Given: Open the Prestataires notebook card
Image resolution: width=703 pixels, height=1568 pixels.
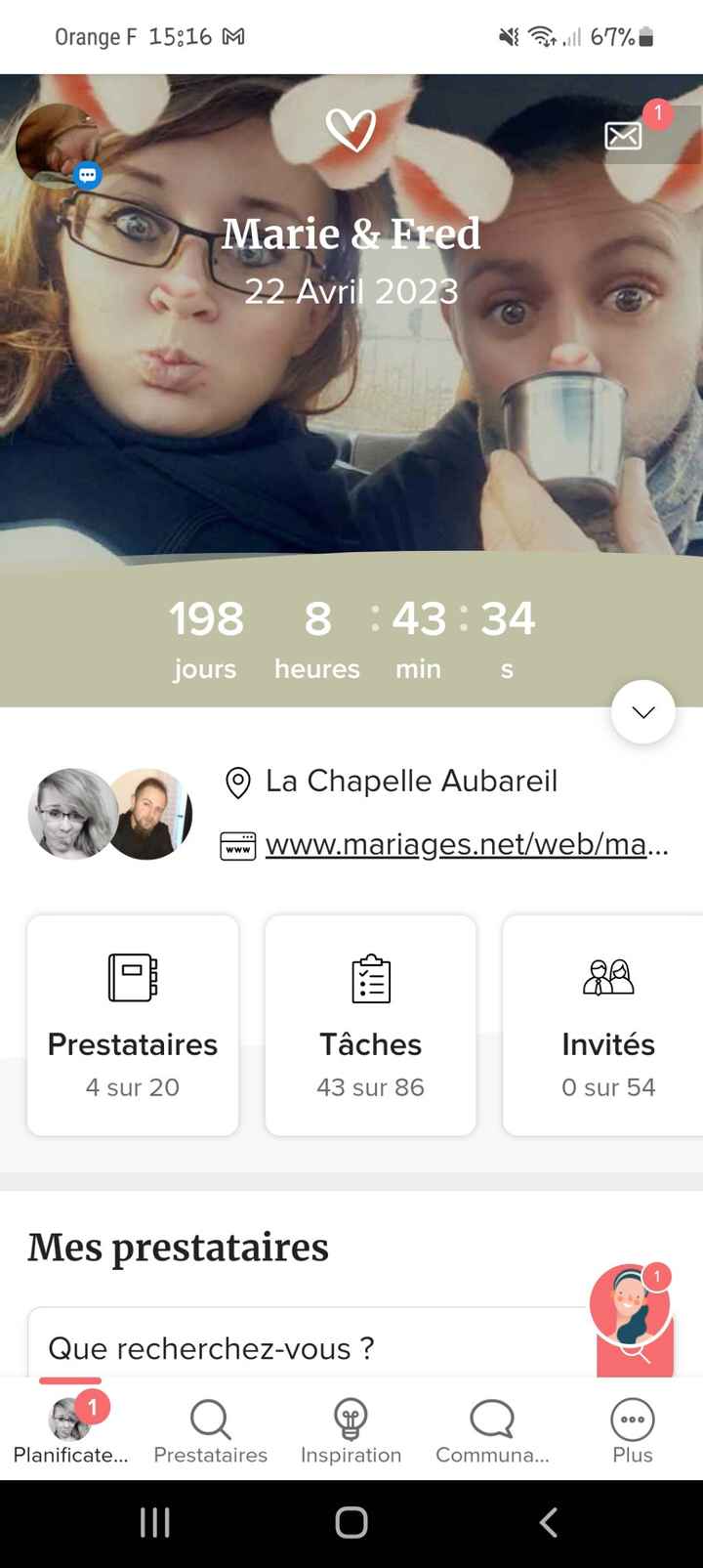Looking at the screenshot, I should point(132,1024).
